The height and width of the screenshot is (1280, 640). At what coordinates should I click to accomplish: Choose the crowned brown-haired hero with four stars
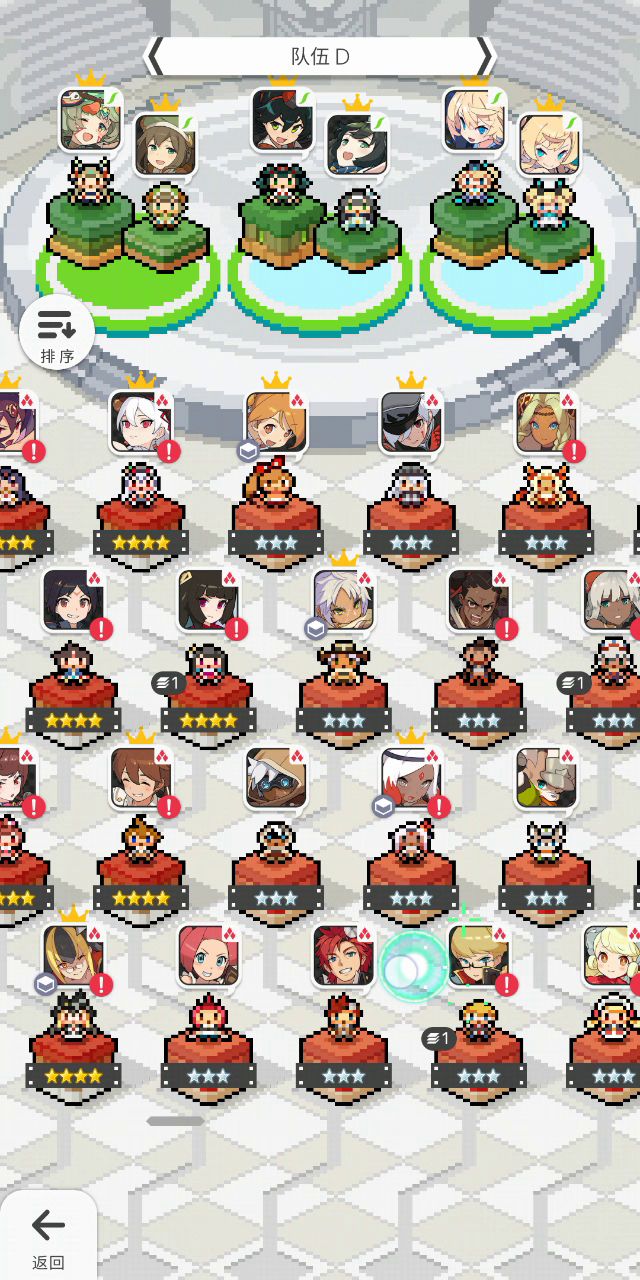(x=140, y=778)
